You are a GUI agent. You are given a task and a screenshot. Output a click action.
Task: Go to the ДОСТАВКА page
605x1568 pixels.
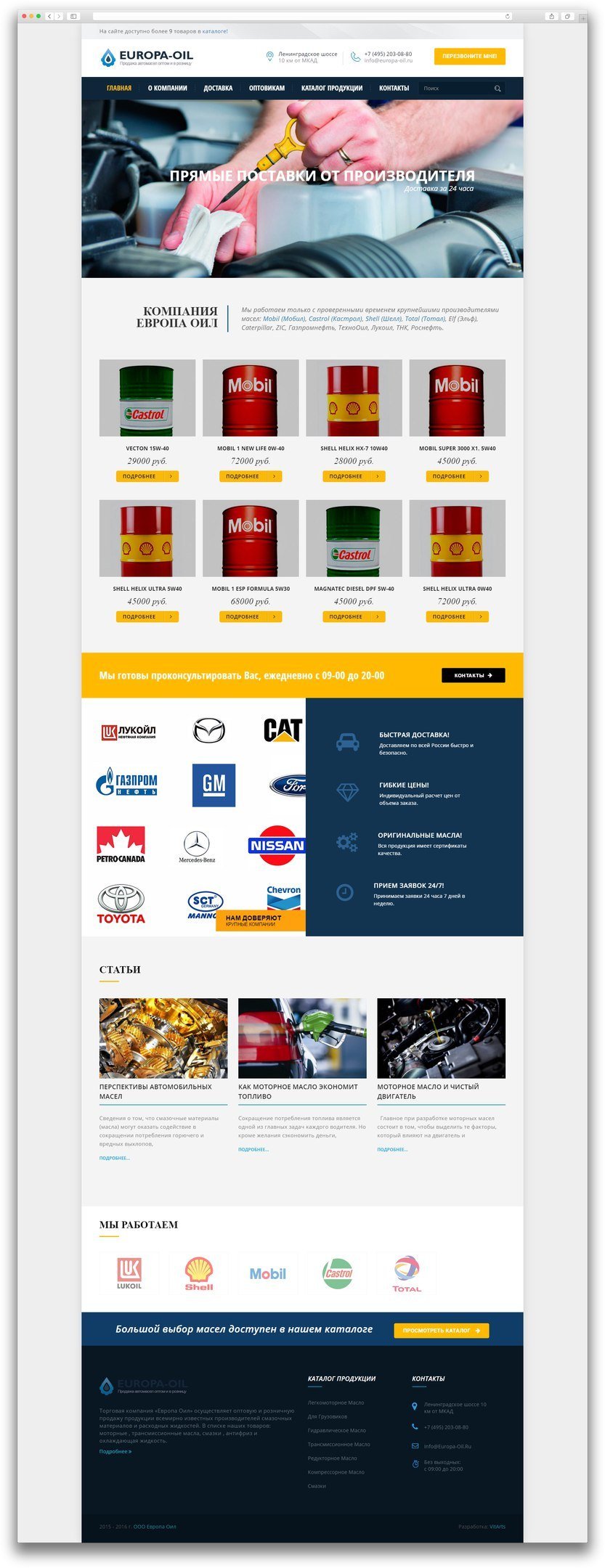point(218,89)
